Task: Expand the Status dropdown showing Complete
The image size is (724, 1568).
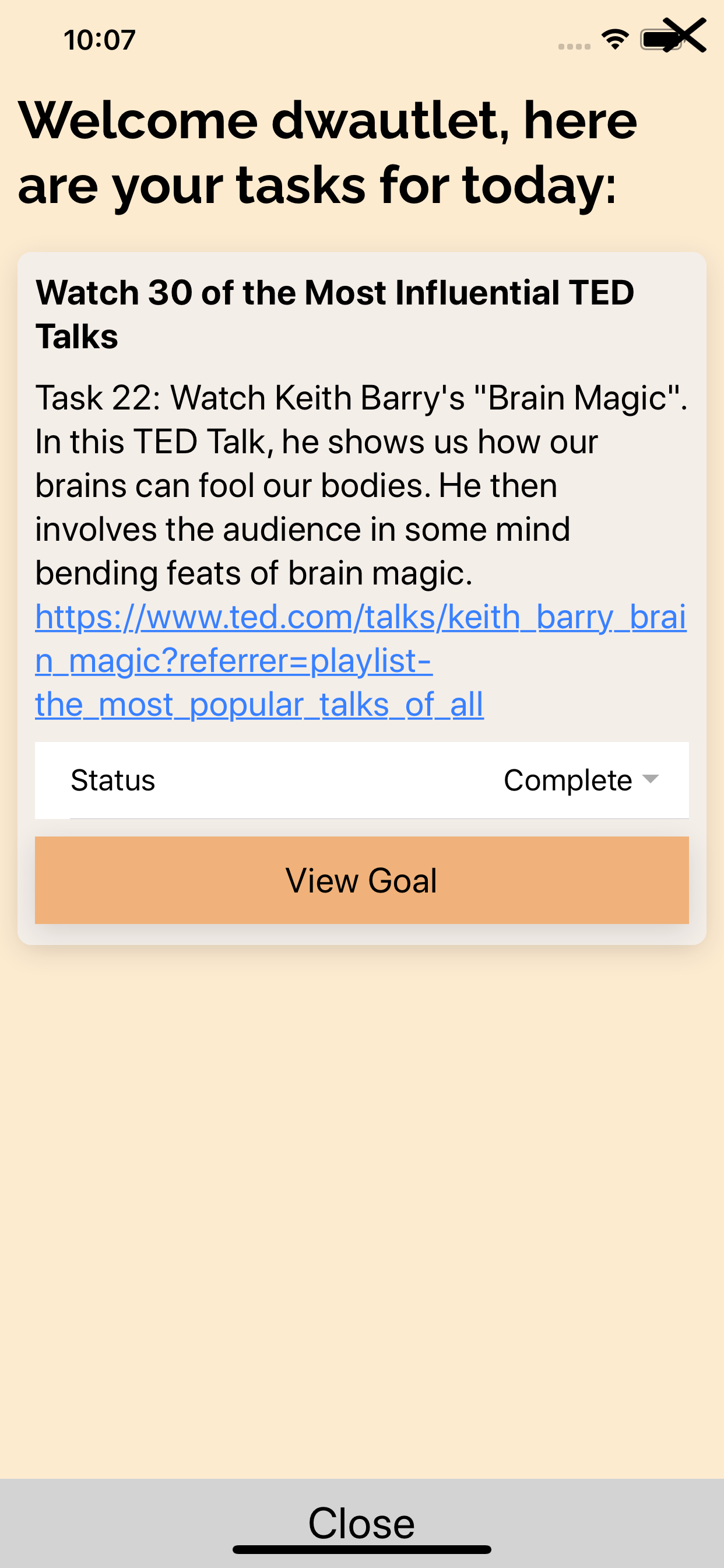Action: point(581,780)
